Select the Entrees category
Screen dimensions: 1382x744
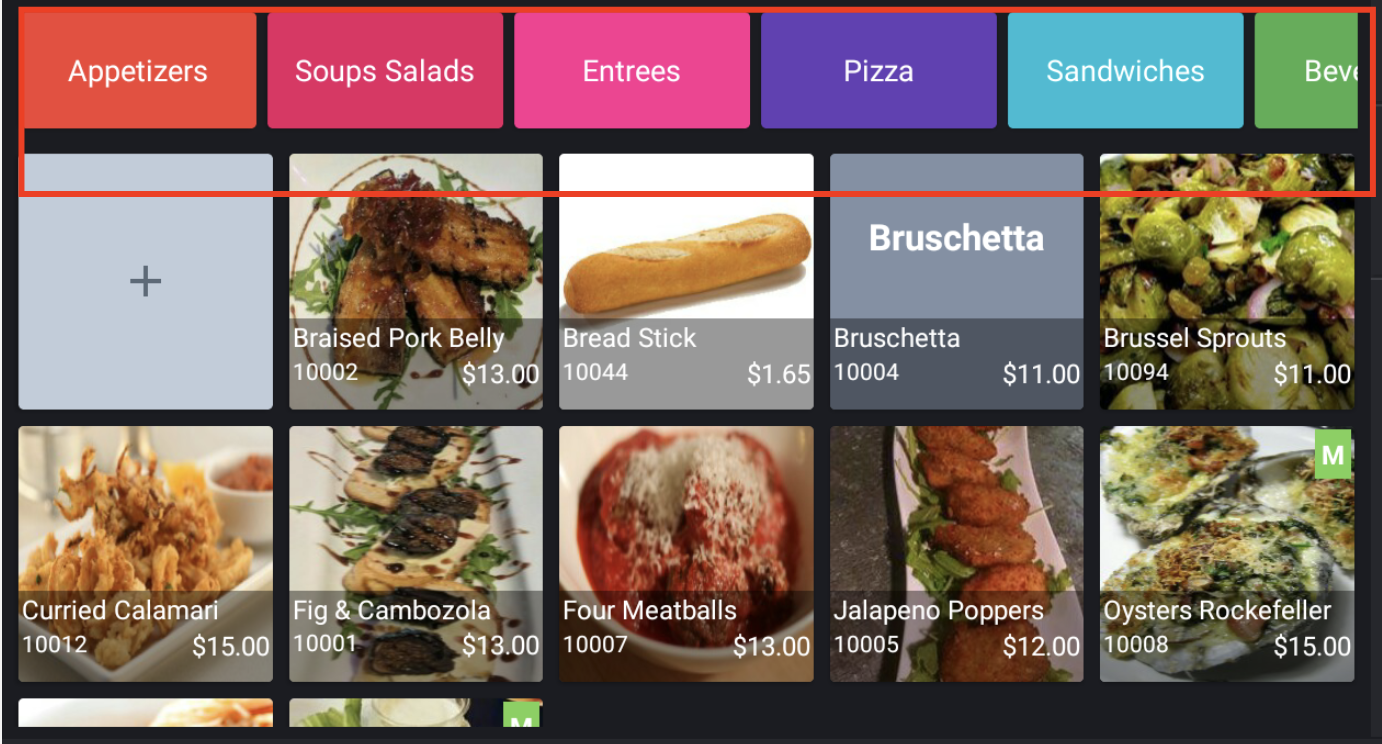[631, 71]
